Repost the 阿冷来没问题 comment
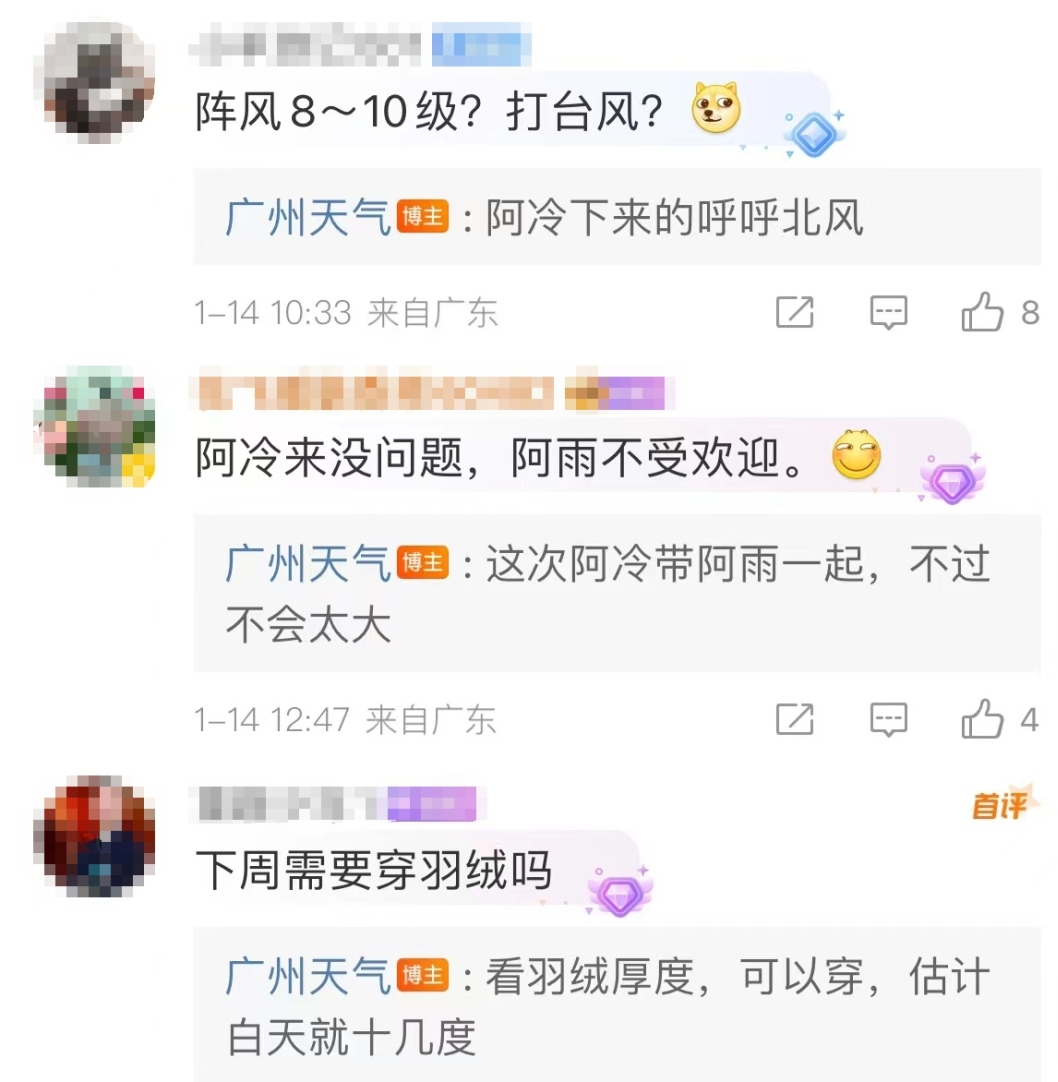Image resolution: width=1058 pixels, height=1082 pixels. coord(795,719)
